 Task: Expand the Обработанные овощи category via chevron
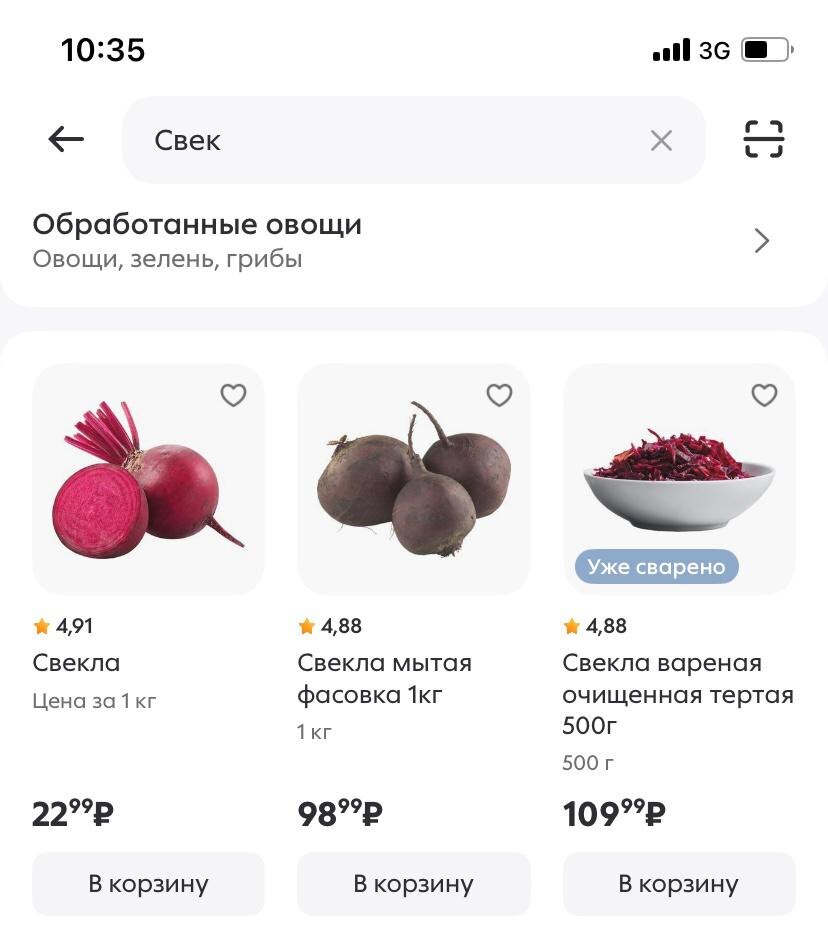(x=761, y=240)
